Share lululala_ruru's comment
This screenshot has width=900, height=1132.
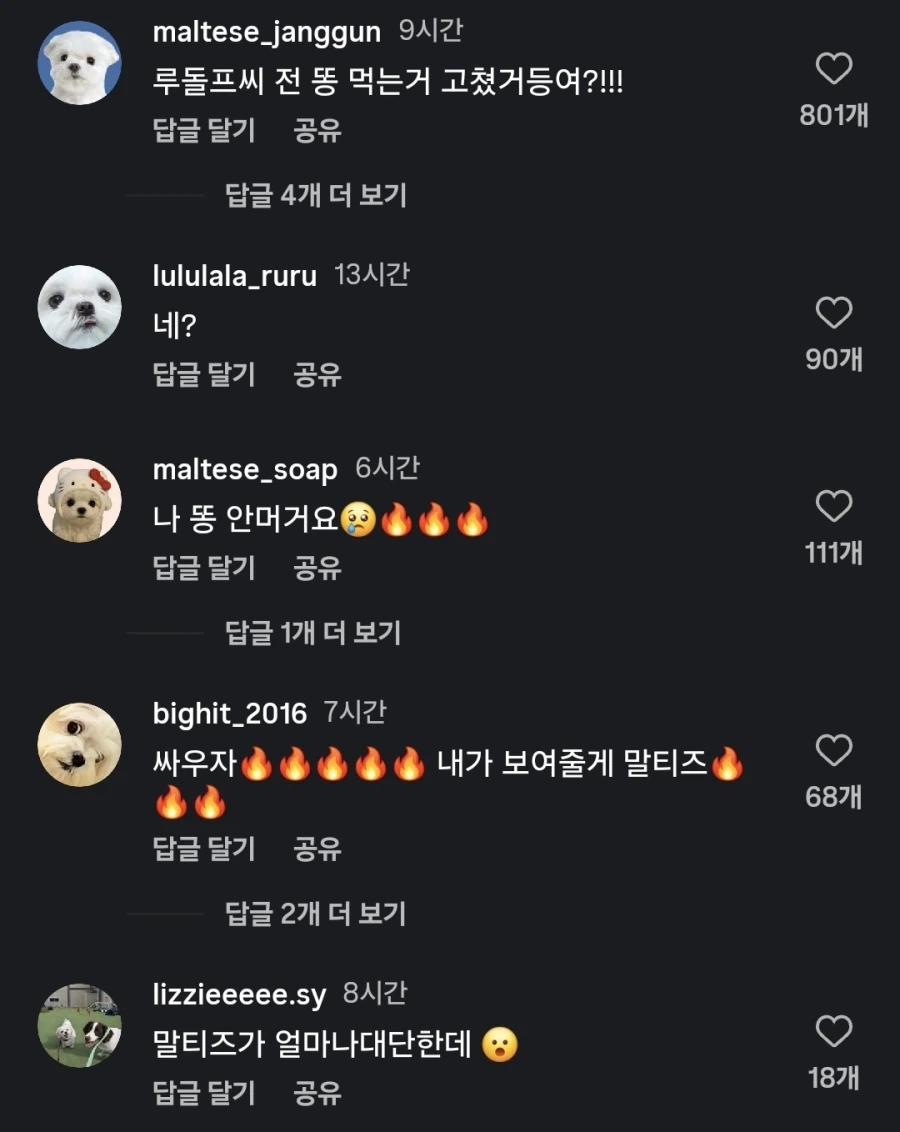pos(318,374)
